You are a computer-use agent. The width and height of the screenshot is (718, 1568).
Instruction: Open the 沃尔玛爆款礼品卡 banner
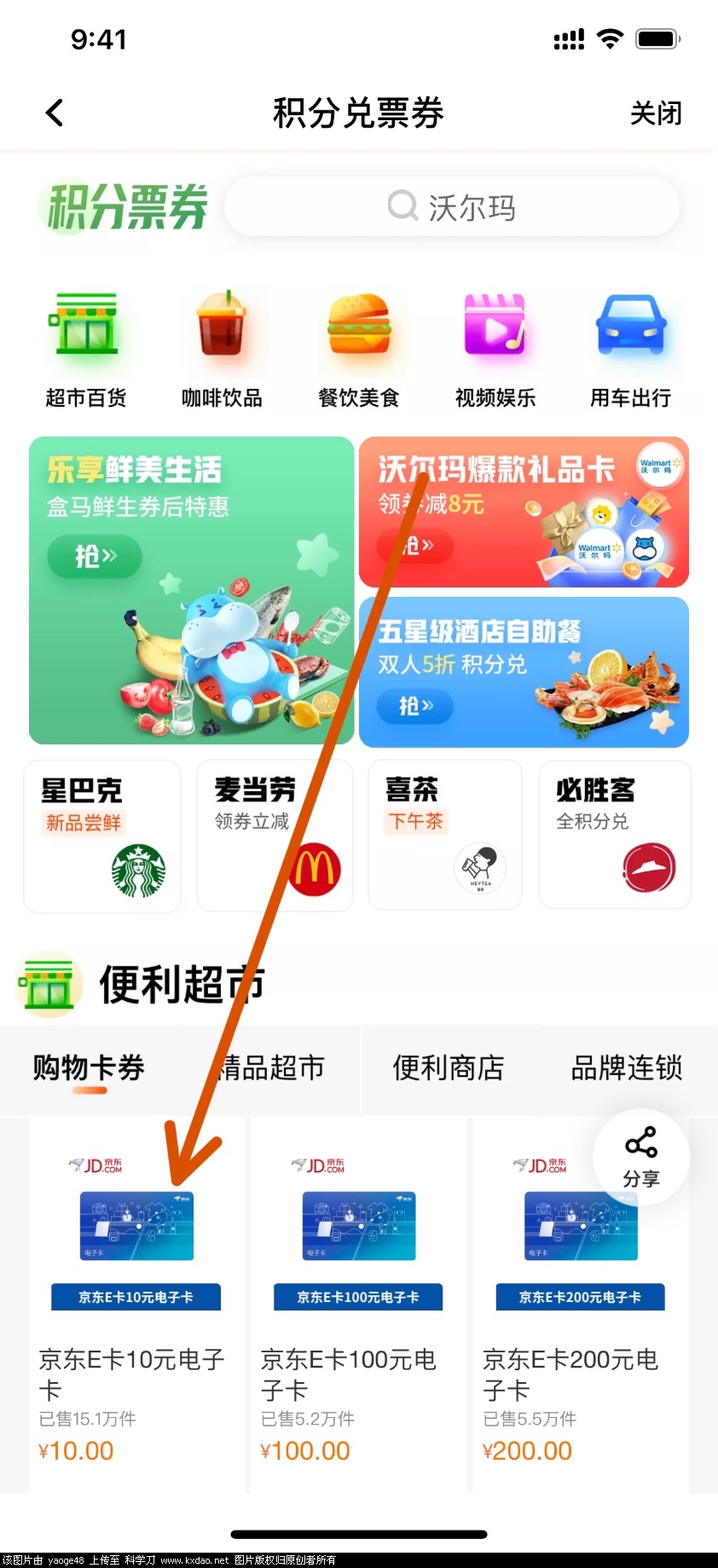point(524,512)
